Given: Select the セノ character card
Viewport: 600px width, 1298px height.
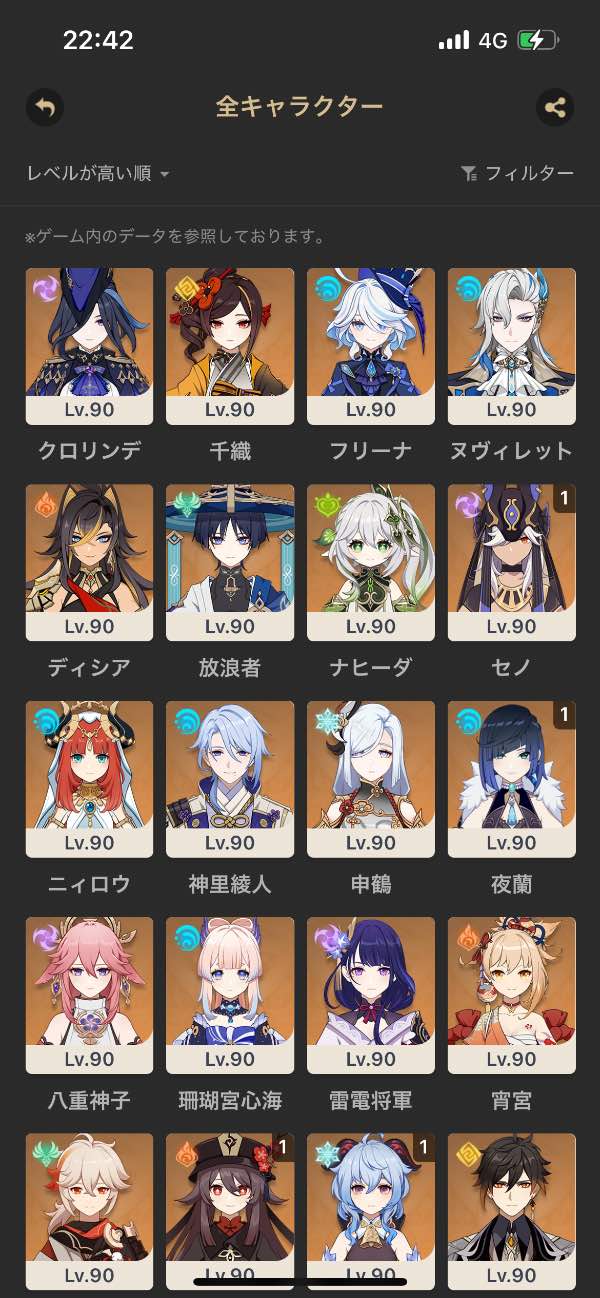Looking at the screenshot, I should pyautogui.click(x=511, y=562).
